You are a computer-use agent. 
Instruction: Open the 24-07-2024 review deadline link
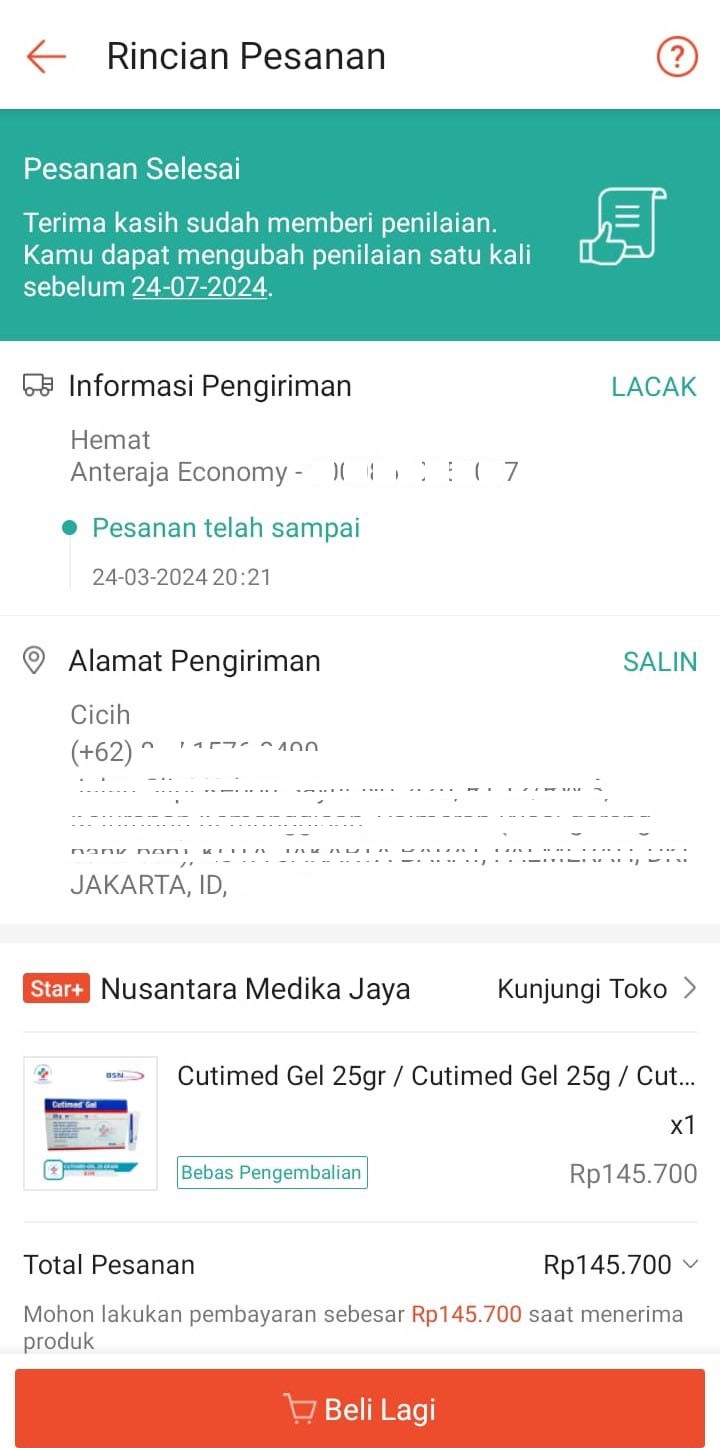pyautogui.click(x=199, y=288)
